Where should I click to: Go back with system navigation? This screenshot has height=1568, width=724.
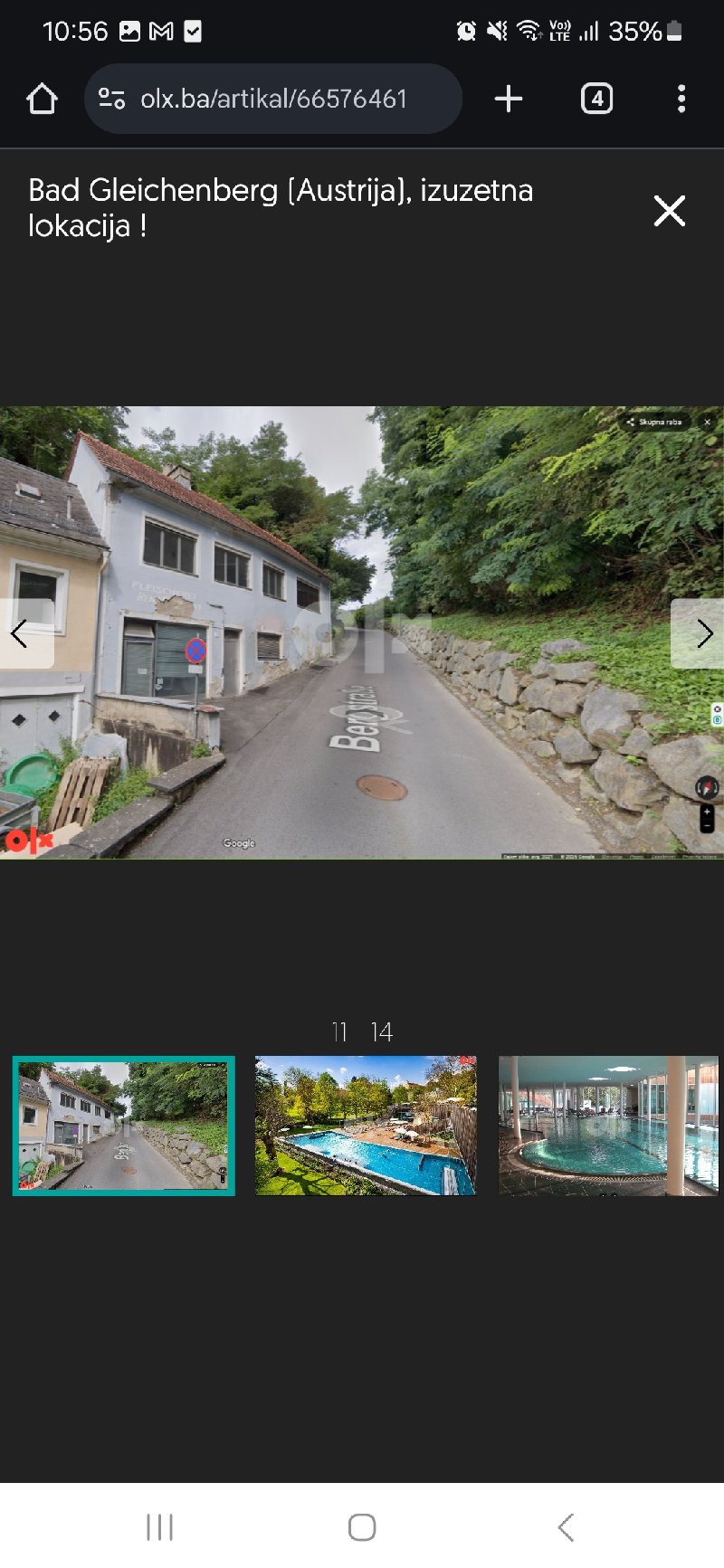(x=567, y=1527)
